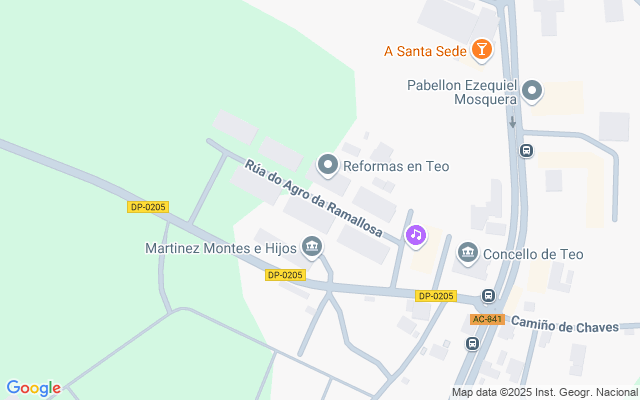Select the Concello de Teo marker
The height and width of the screenshot is (400, 640).
click(x=467, y=254)
